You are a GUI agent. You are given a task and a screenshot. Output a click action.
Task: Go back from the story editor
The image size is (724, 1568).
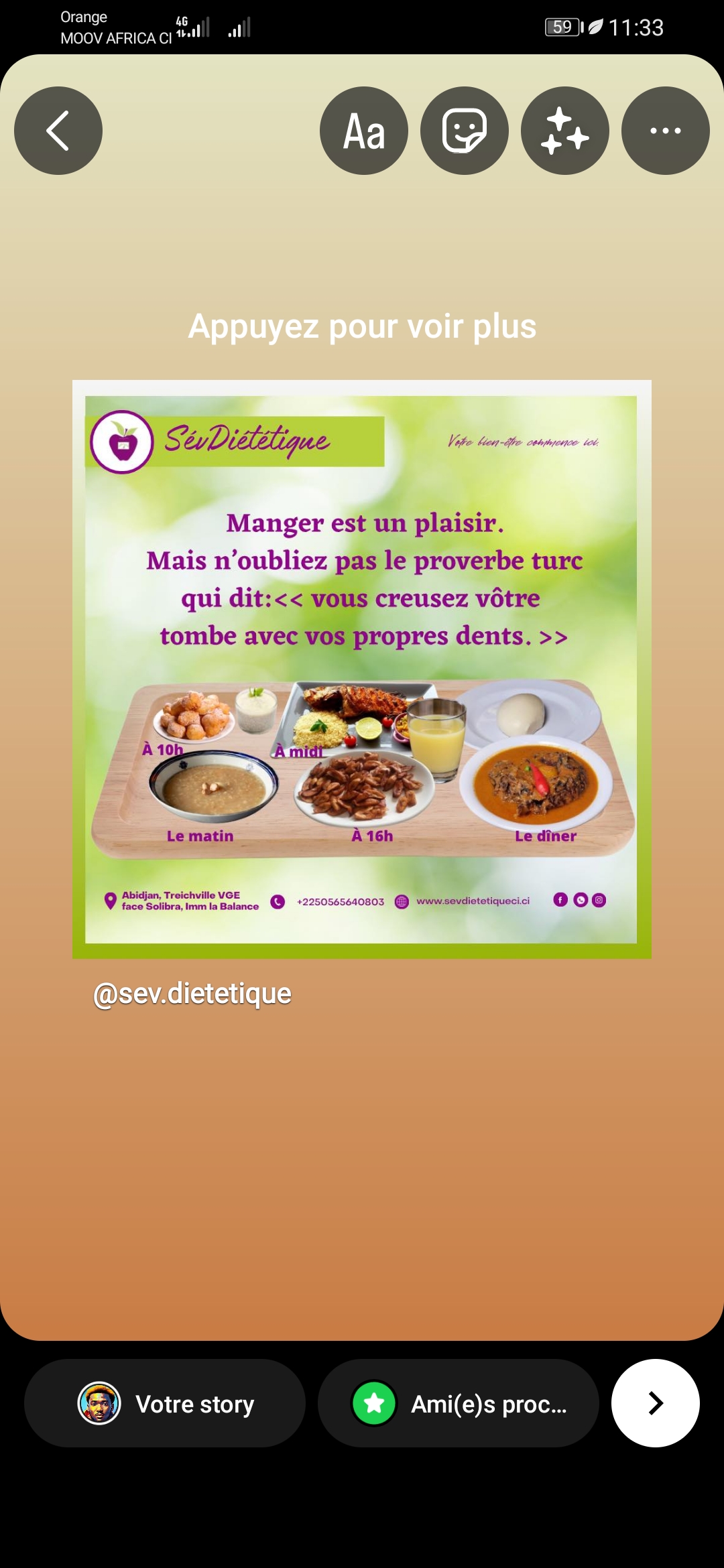pos(58,131)
